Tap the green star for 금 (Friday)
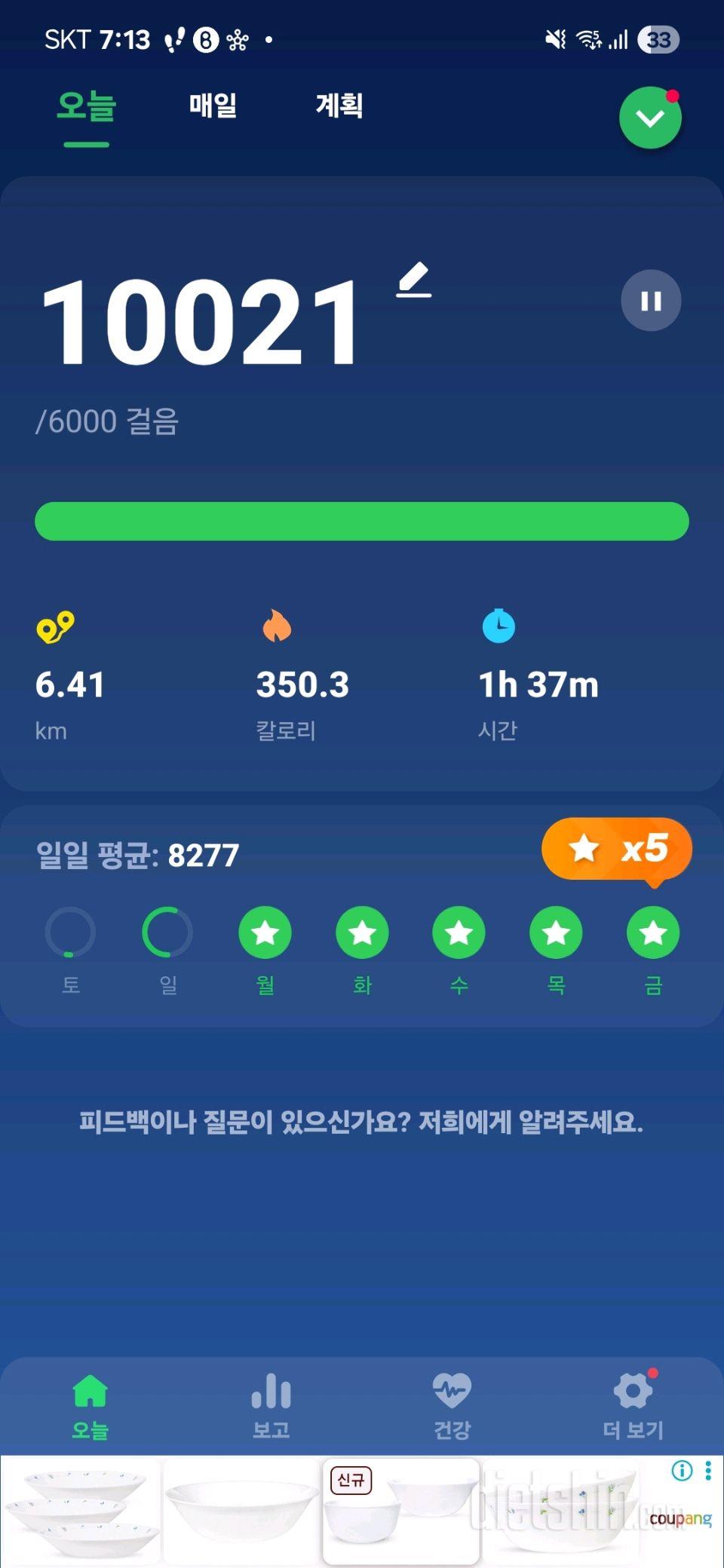Screen dimensions: 724x1568 coord(652,933)
